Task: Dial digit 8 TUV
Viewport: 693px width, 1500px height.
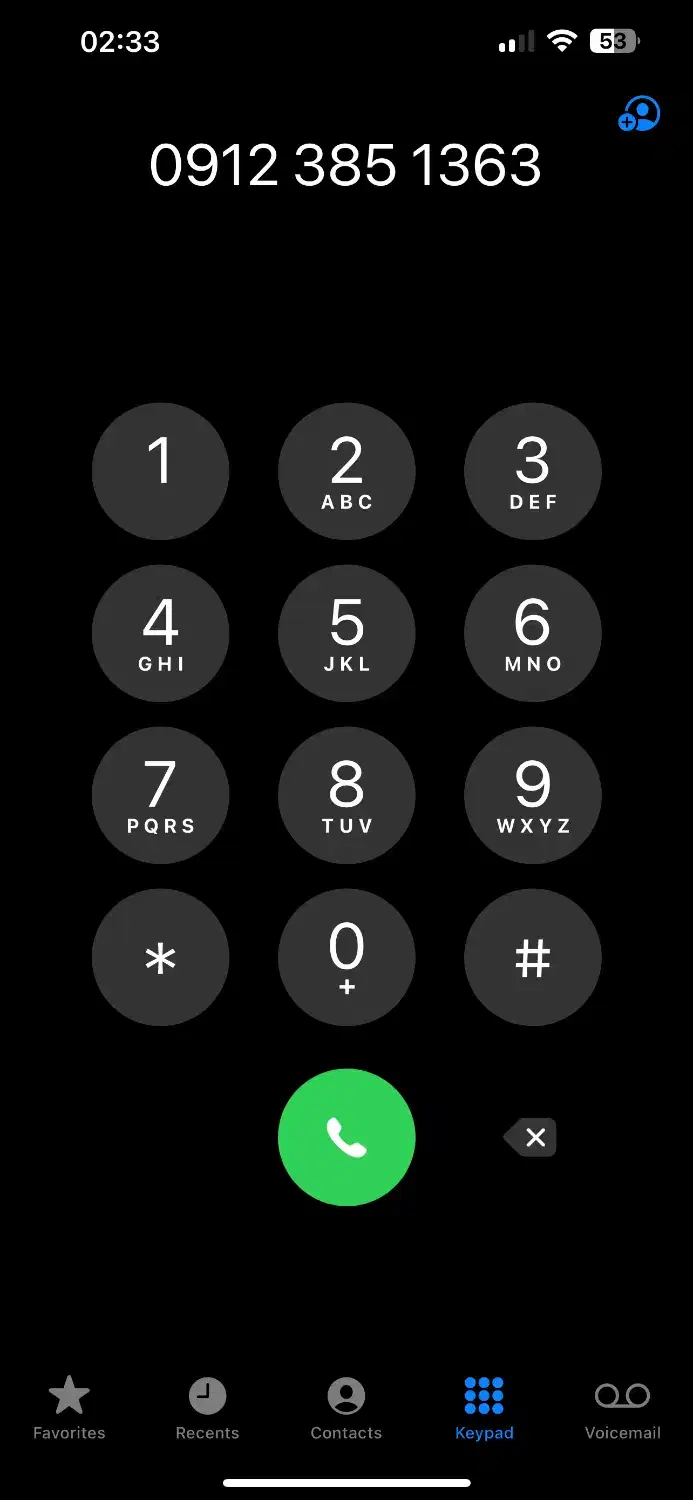Action: [x=346, y=795]
